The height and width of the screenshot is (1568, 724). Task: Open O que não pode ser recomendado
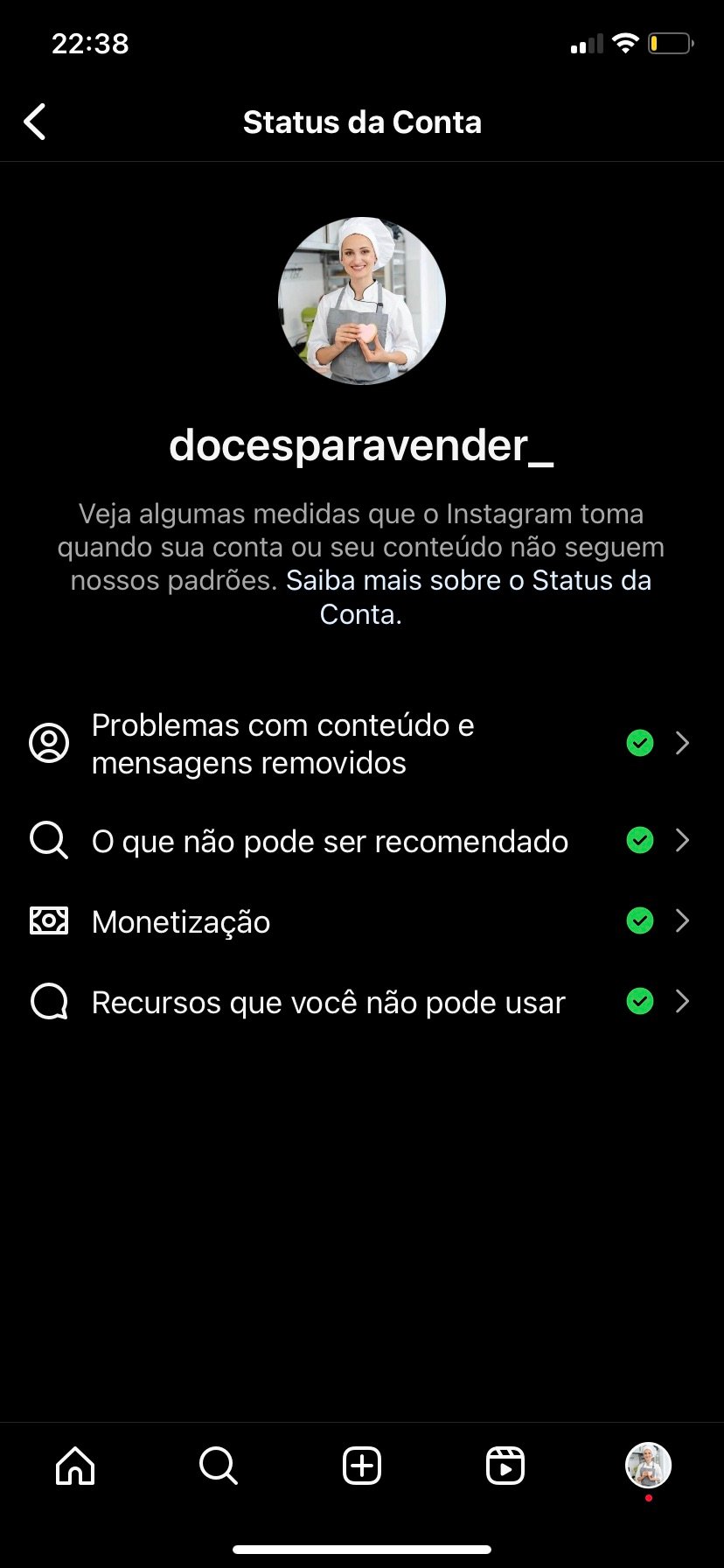coord(362,841)
